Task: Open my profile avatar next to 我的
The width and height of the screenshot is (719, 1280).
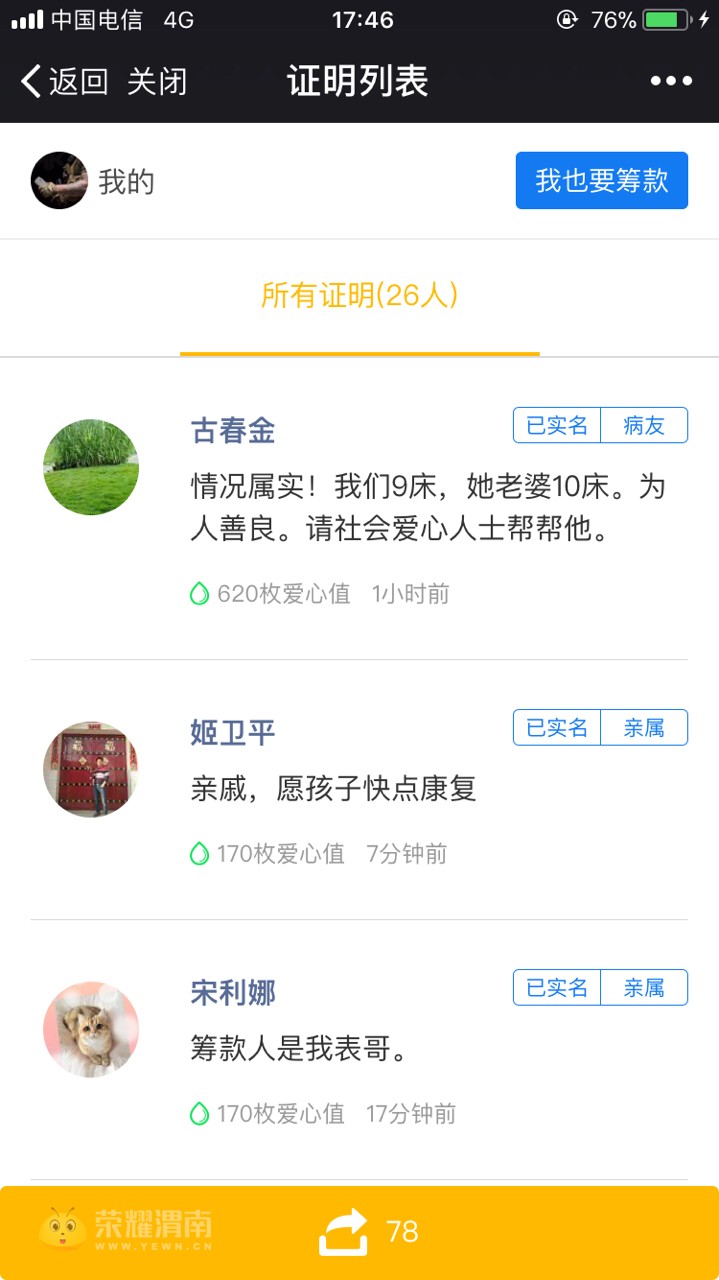Action: point(59,181)
